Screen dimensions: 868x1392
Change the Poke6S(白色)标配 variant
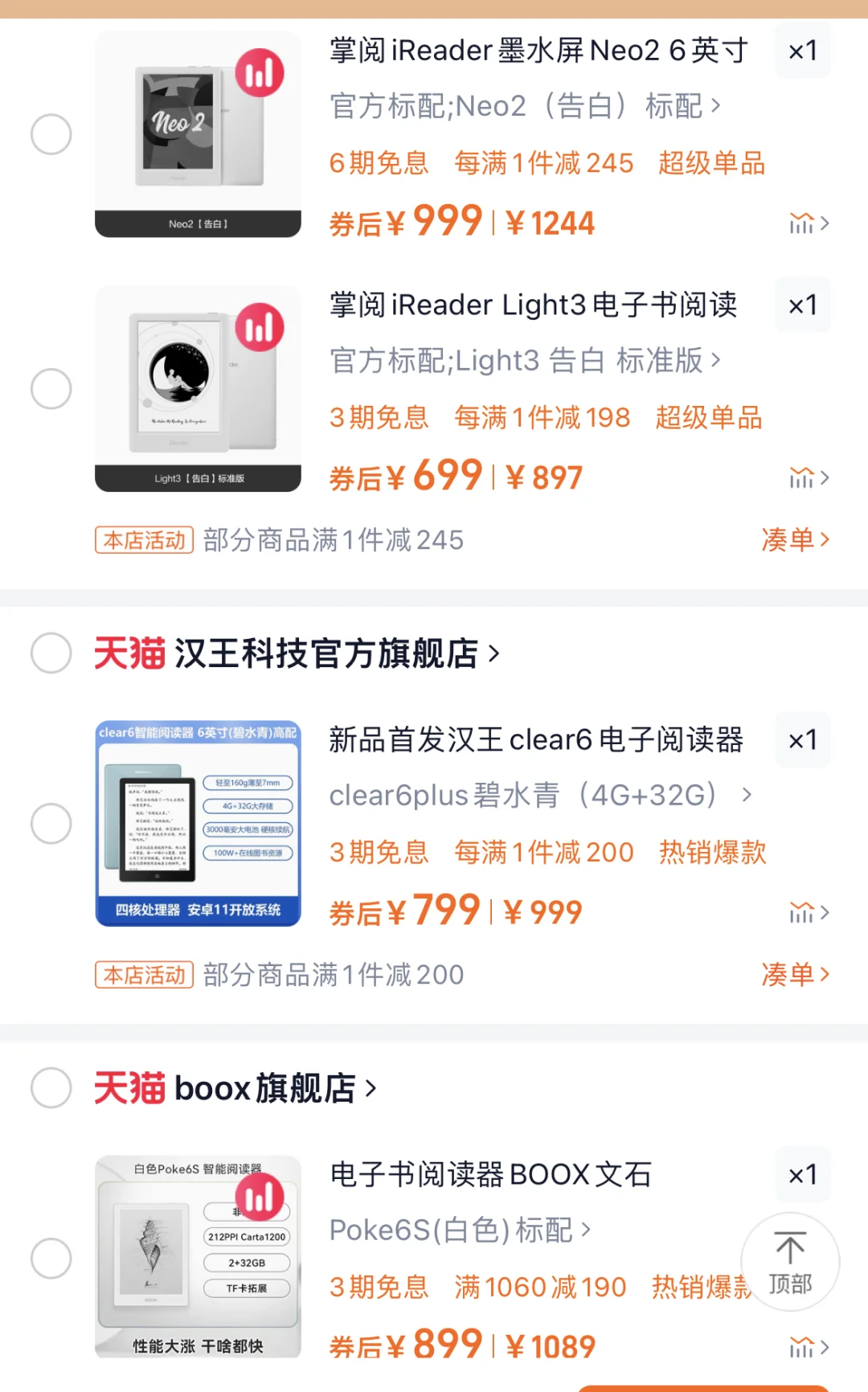pyautogui.click(x=460, y=1230)
